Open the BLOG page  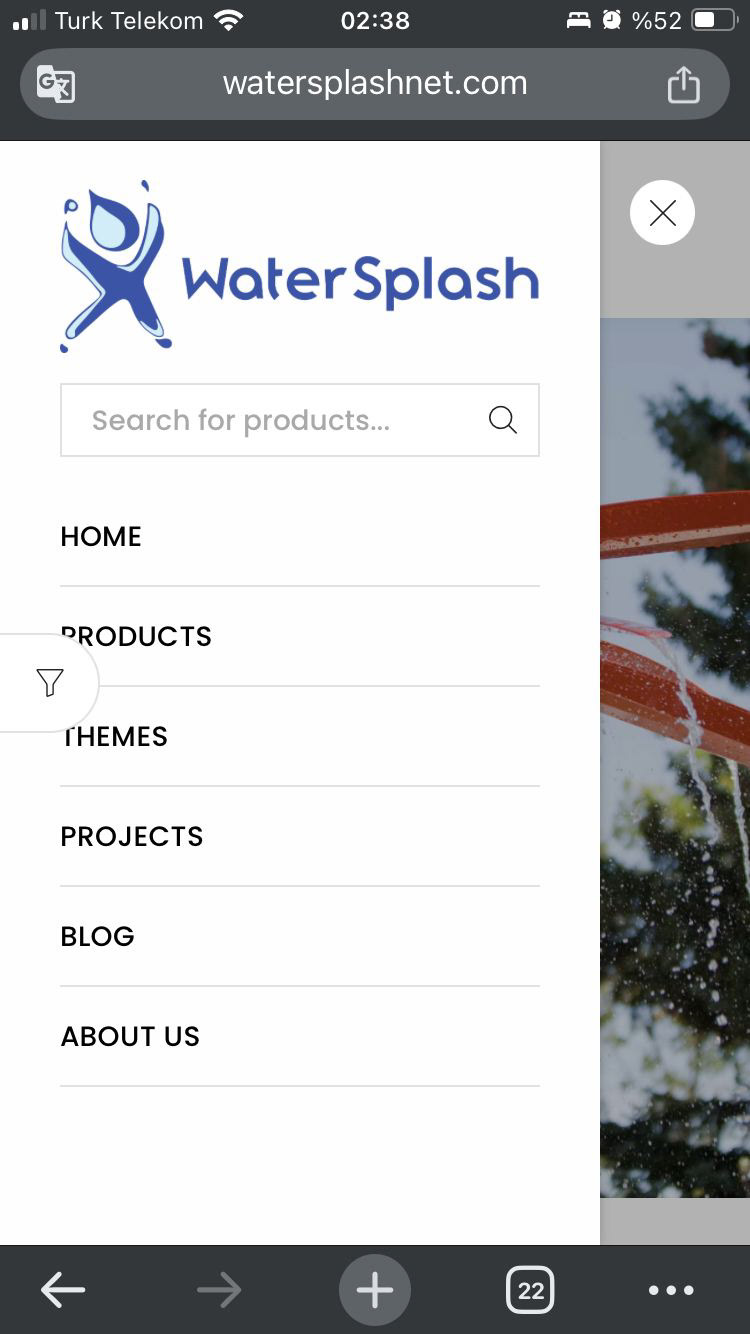click(98, 937)
